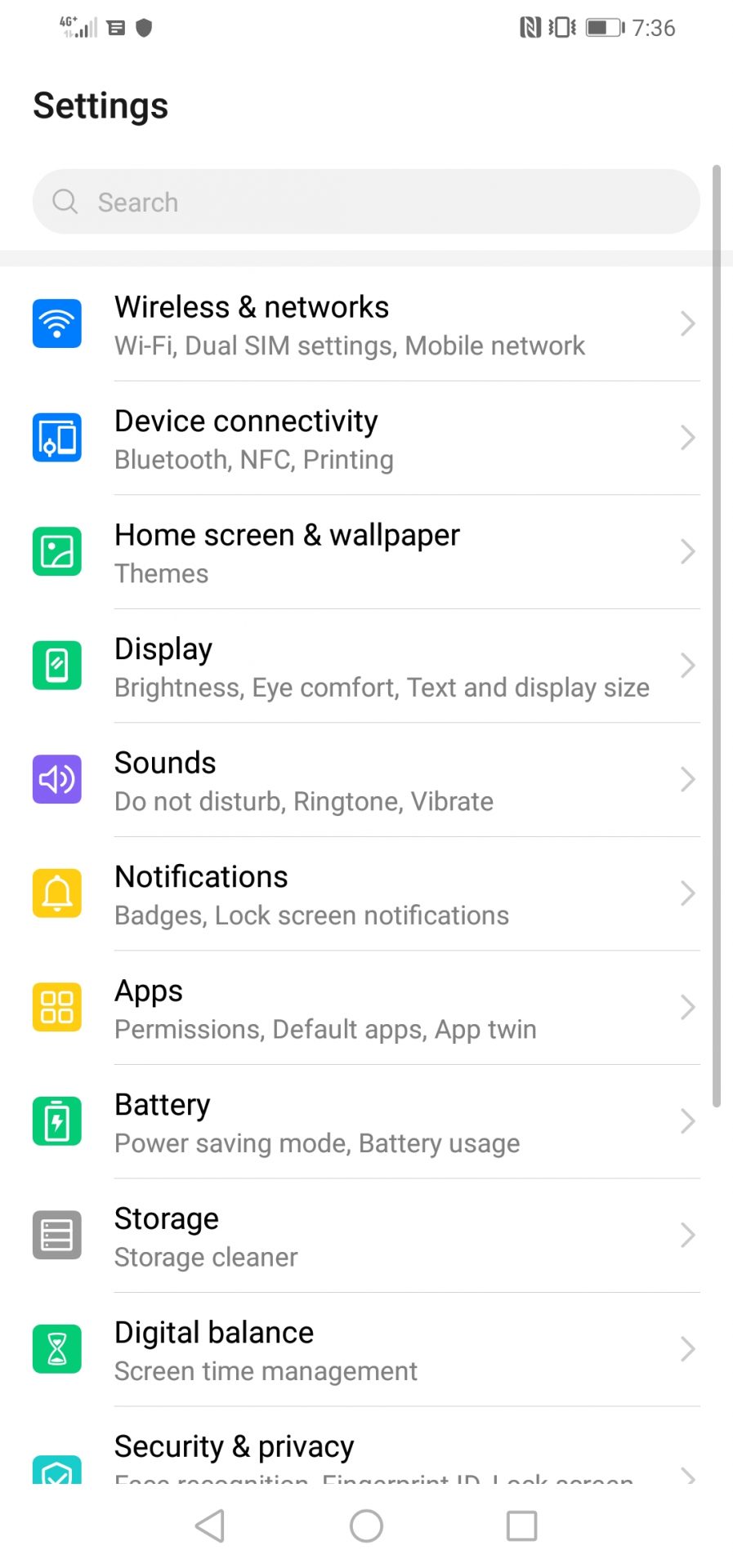Open Wireless & networks settings
Image resolution: width=733 pixels, height=1568 pixels.
[366, 325]
